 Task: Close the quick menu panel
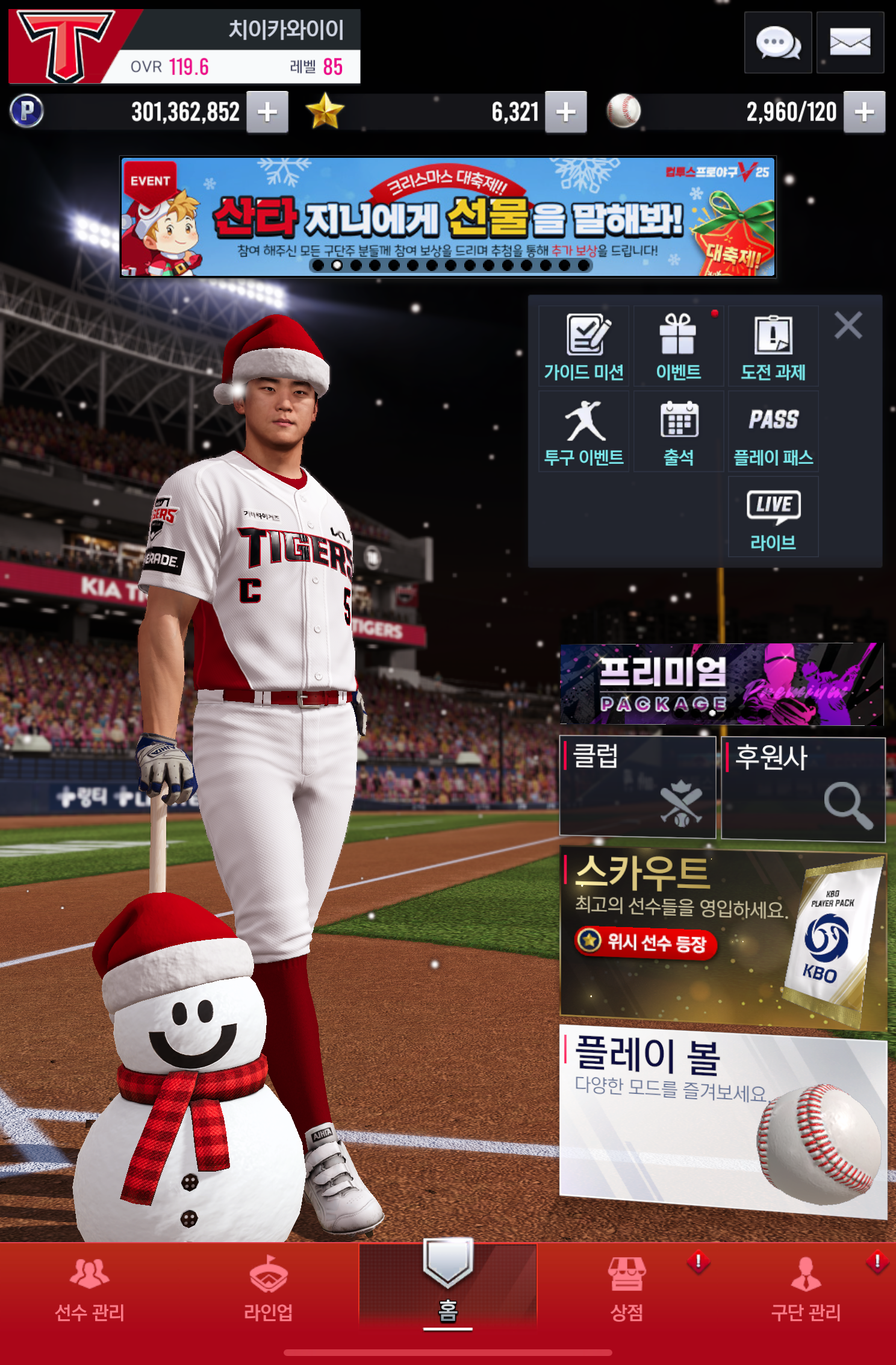[848, 325]
